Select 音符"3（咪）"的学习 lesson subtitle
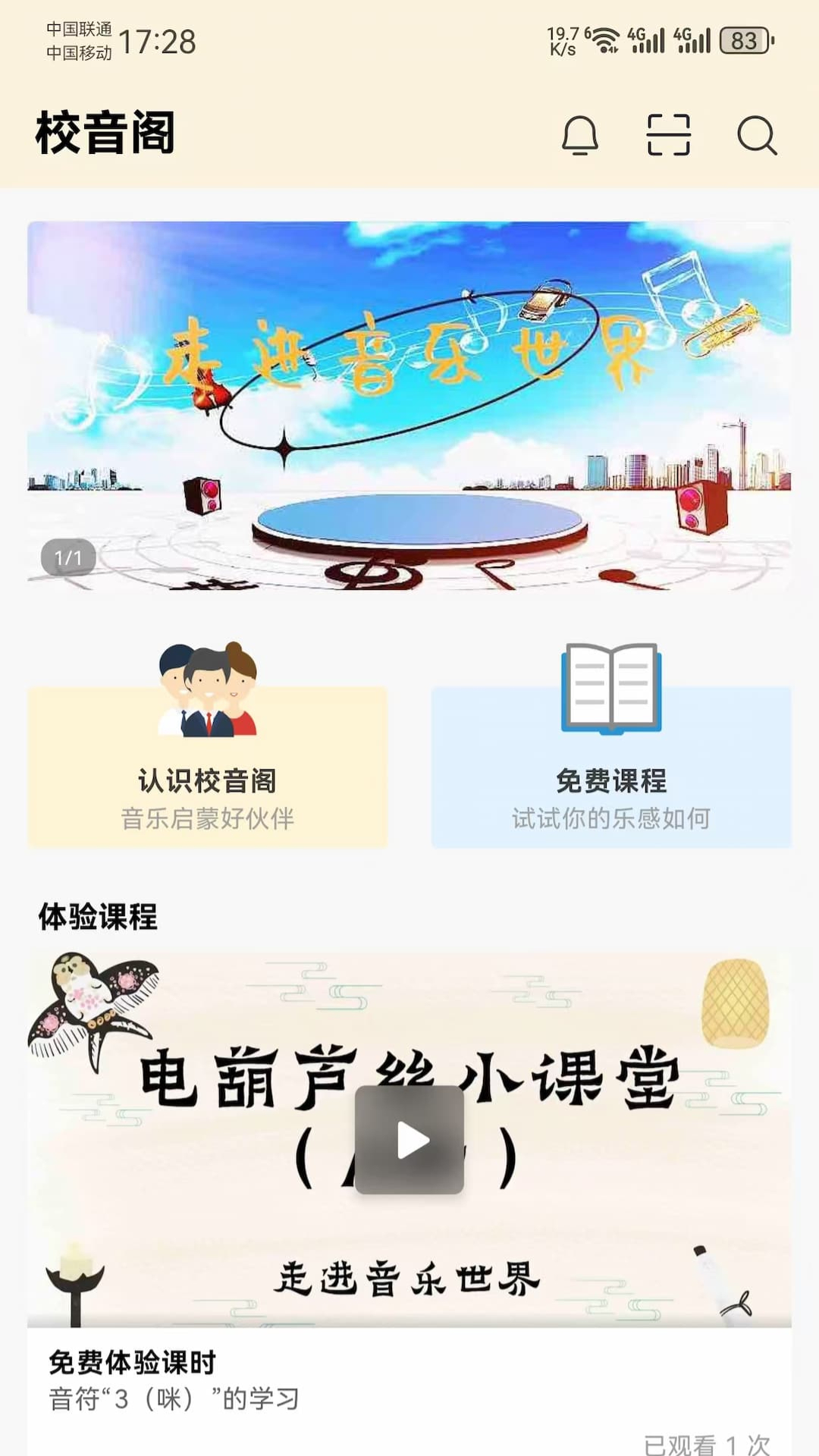Image resolution: width=819 pixels, height=1456 pixels. pyautogui.click(x=175, y=1399)
